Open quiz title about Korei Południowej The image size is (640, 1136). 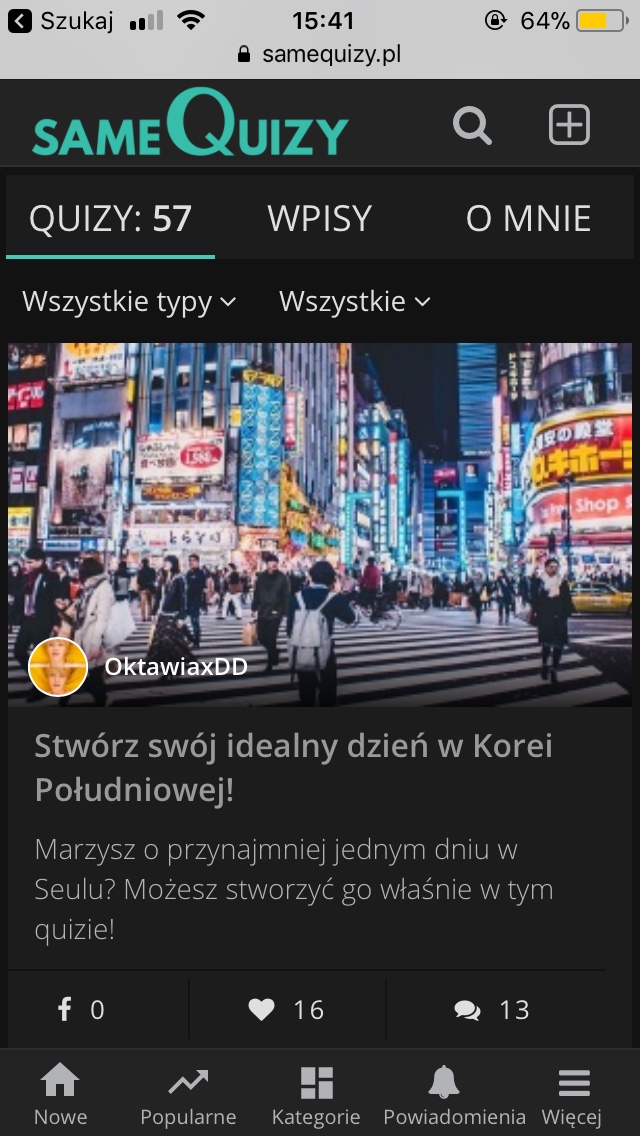pyautogui.click(x=293, y=767)
